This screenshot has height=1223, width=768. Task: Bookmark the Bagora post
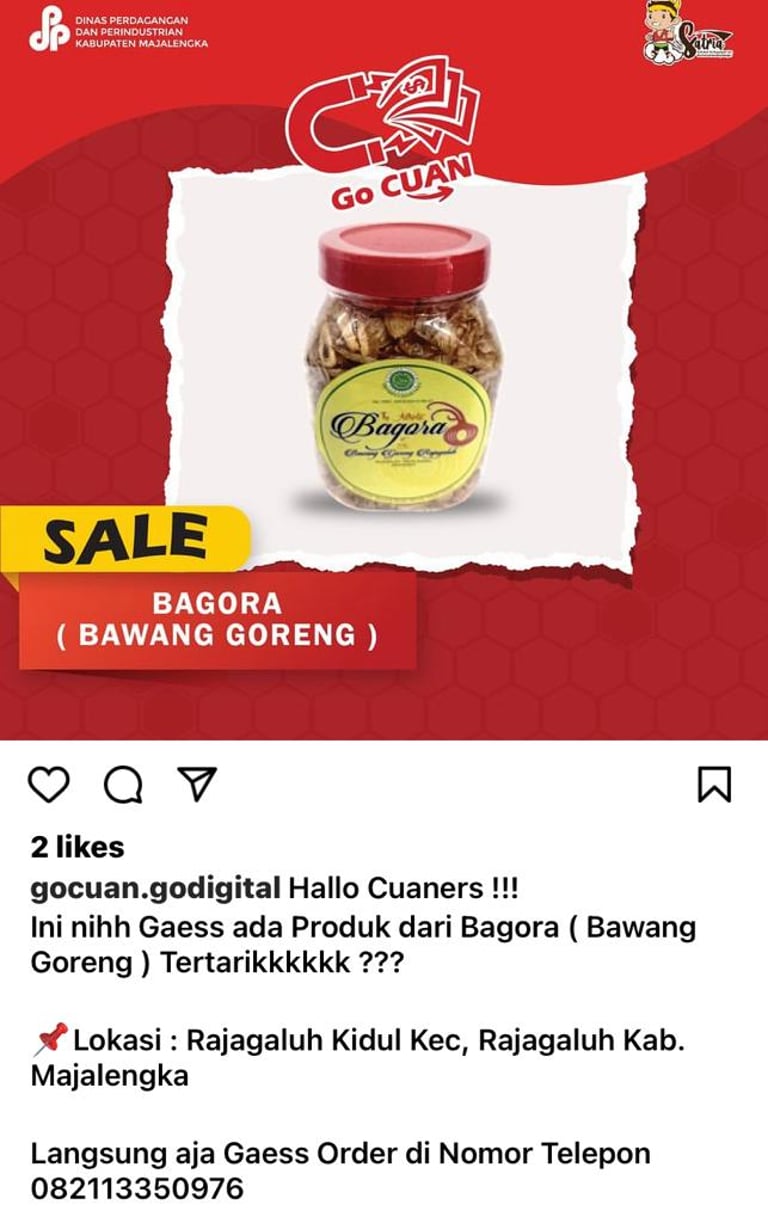(x=714, y=785)
